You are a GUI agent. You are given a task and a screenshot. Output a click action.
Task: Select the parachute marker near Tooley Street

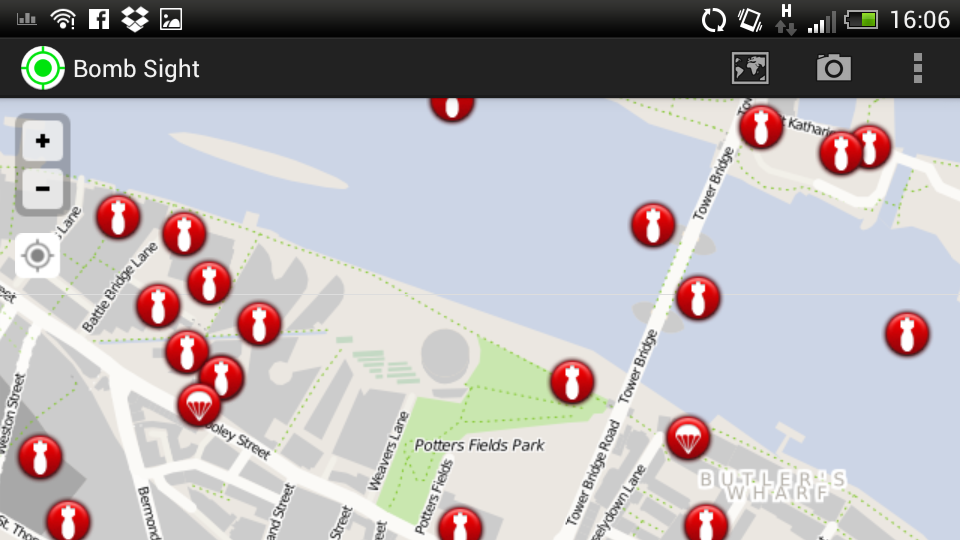point(199,405)
